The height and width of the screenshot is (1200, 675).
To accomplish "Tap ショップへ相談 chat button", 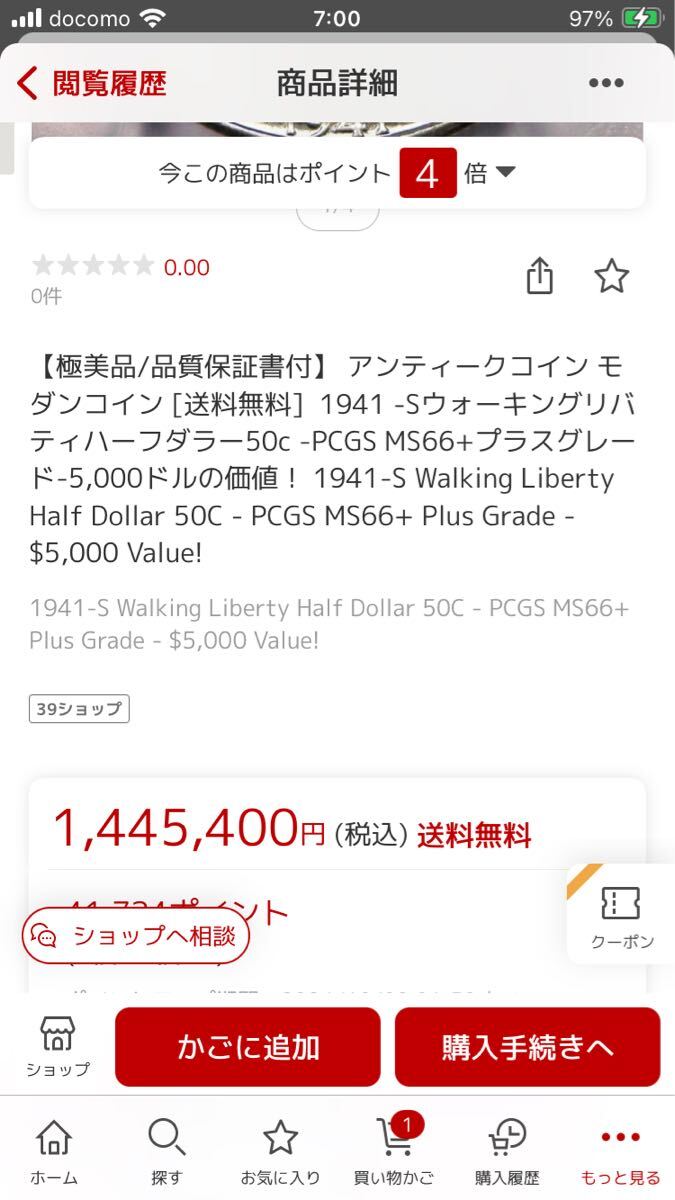I will tap(136, 936).
